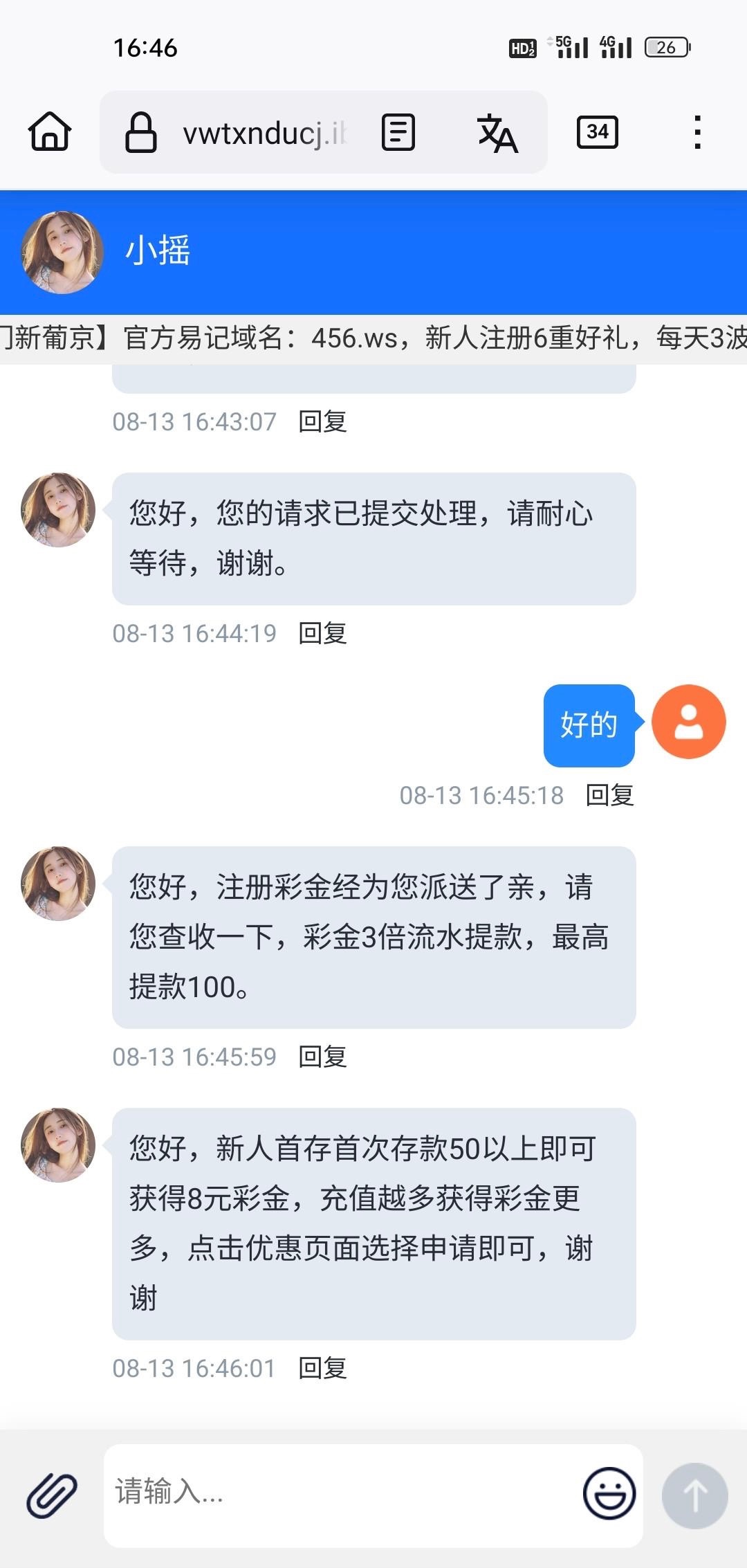This screenshot has height=1568, width=747.
Task: Focus the 请输入 message input field
Action: click(x=277, y=1493)
